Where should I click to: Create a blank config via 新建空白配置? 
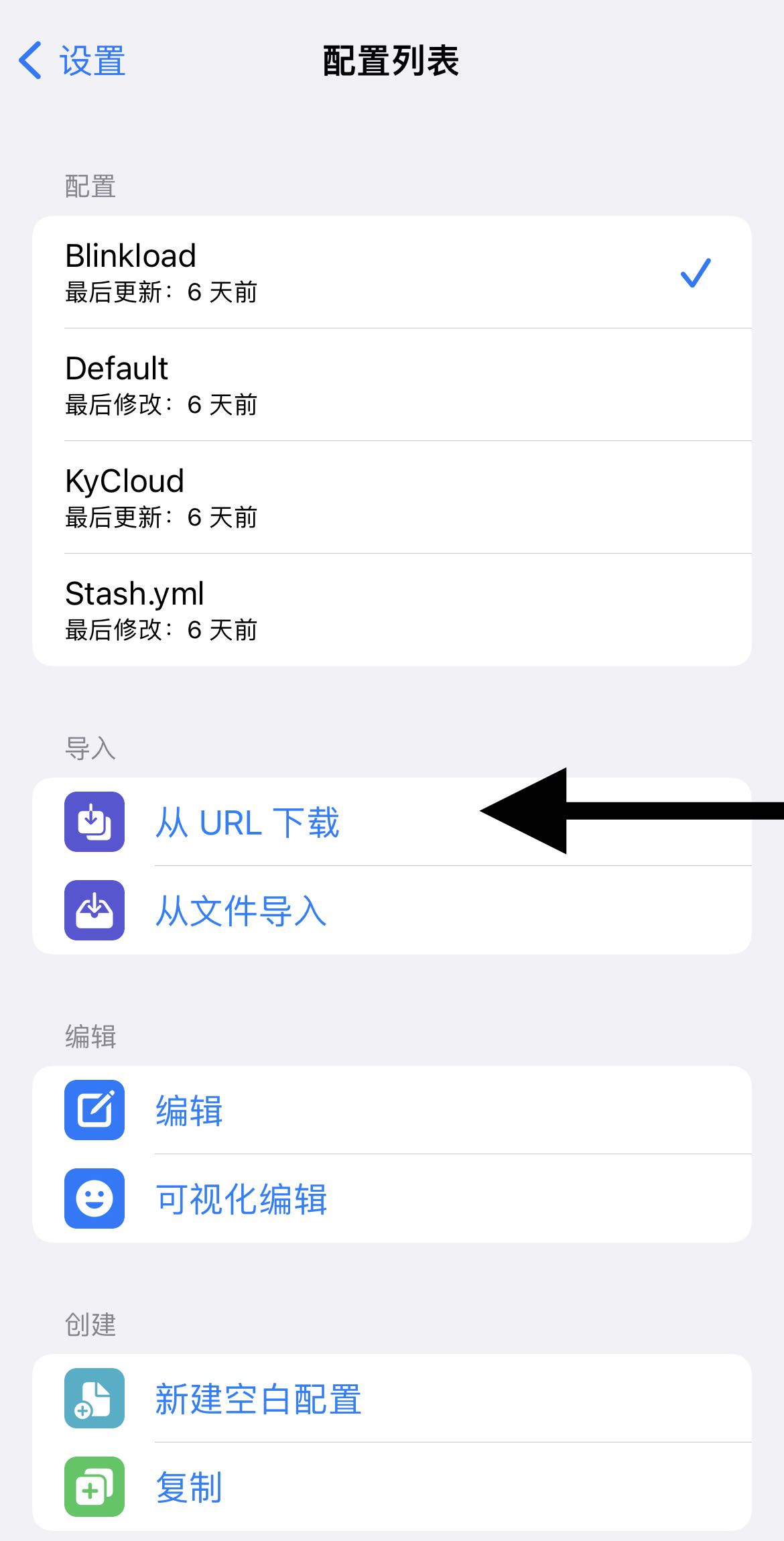pos(259,1399)
